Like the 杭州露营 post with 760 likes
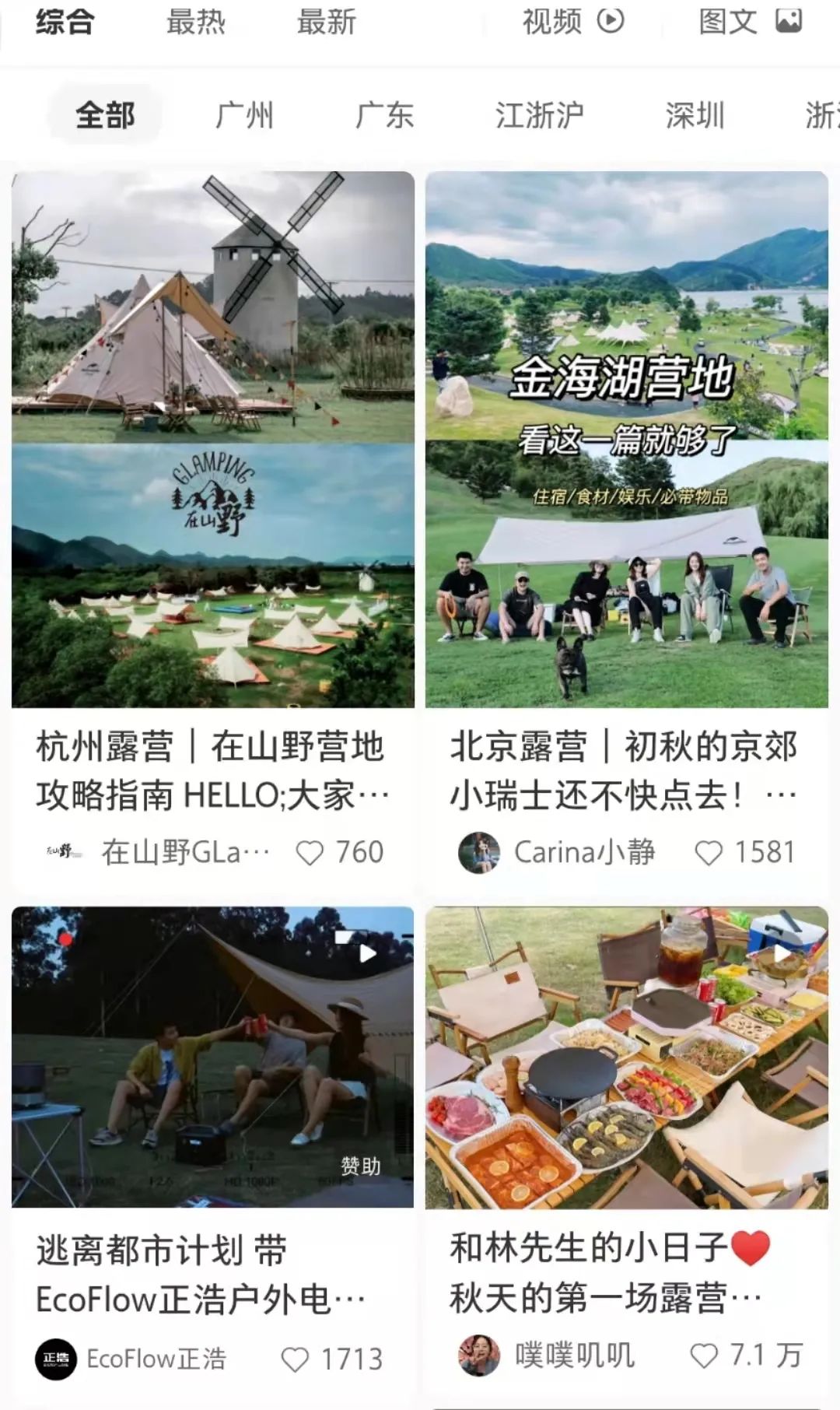840x1410 pixels. tap(310, 853)
